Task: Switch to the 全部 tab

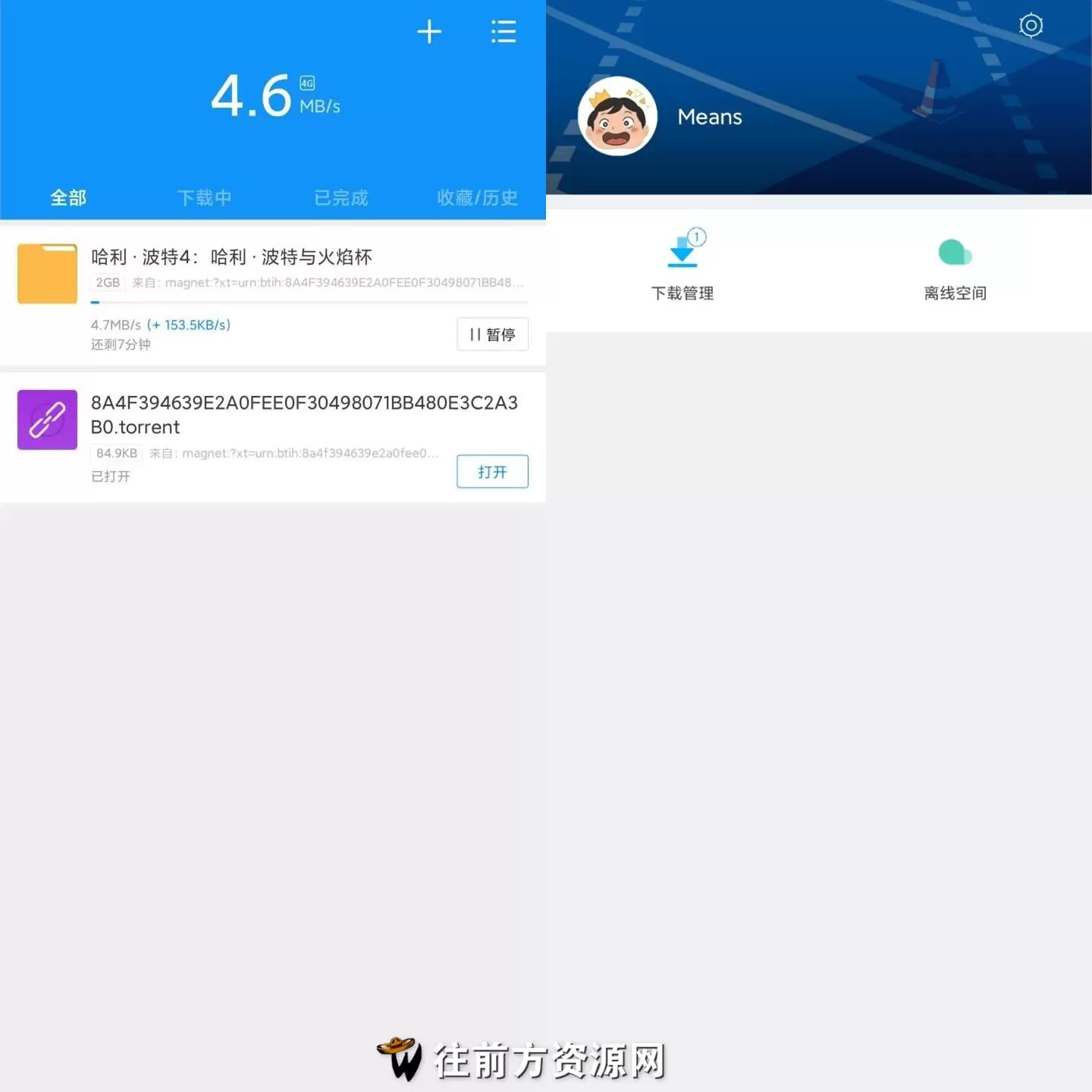Action: click(68, 198)
